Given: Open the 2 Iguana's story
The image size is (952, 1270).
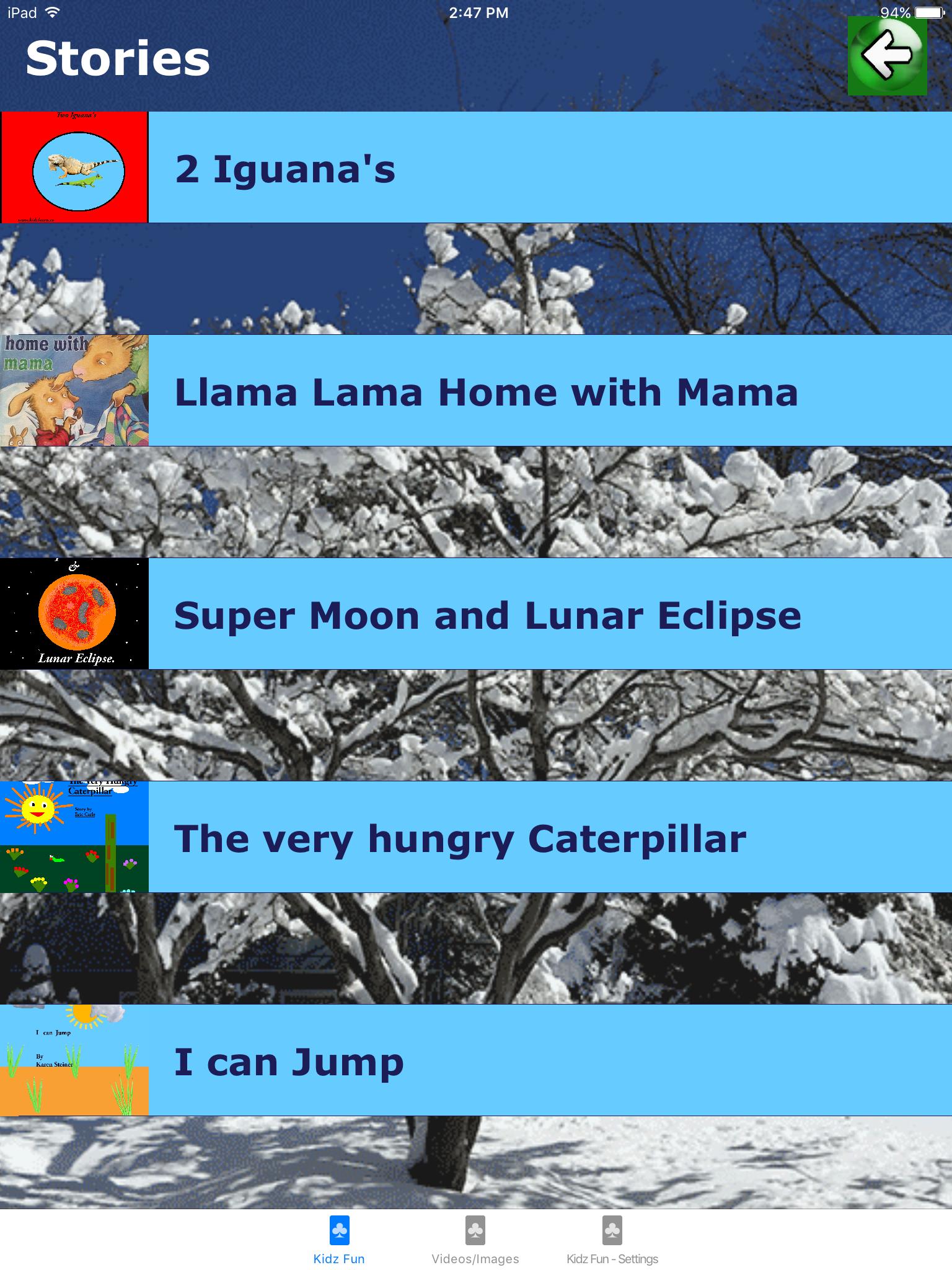Looking at the screenshot, I should pos(475,167).
